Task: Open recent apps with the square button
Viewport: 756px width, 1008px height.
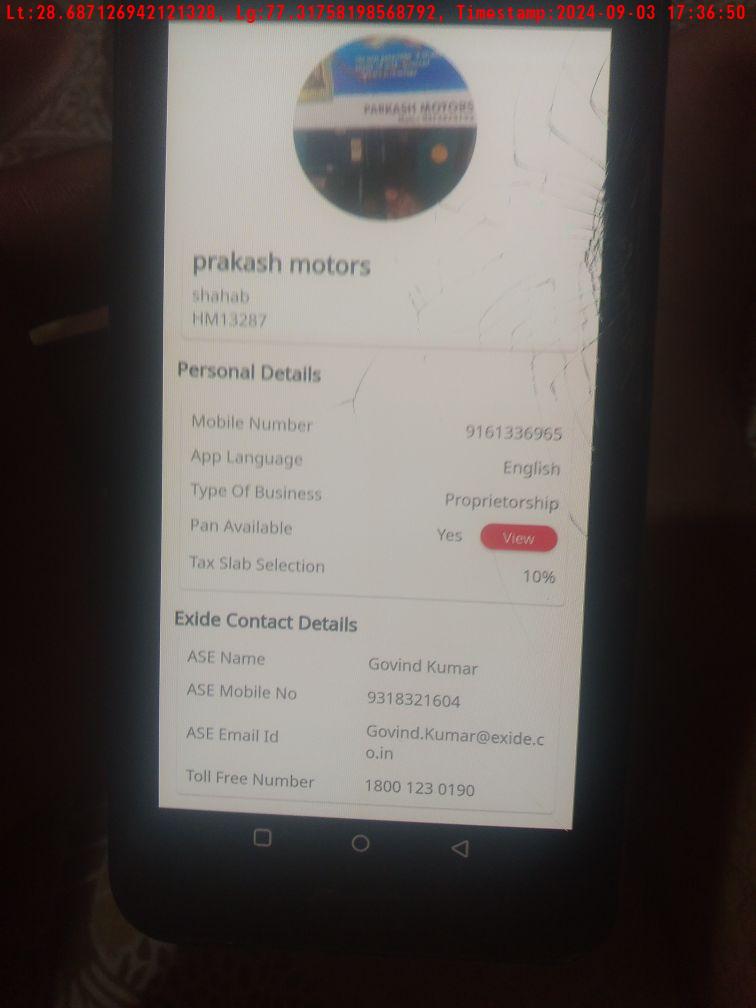Action: [262, 838]
